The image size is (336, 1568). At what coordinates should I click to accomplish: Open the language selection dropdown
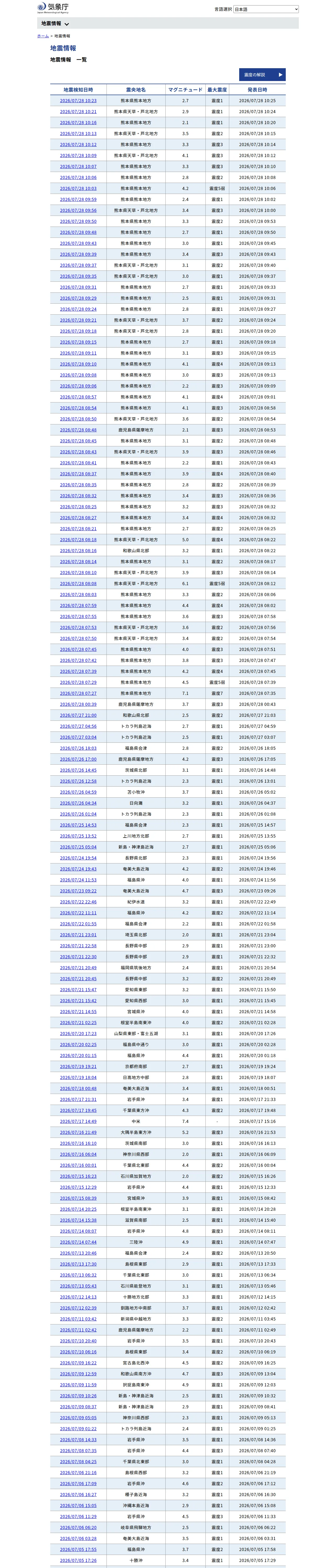(x=266, y=9)
